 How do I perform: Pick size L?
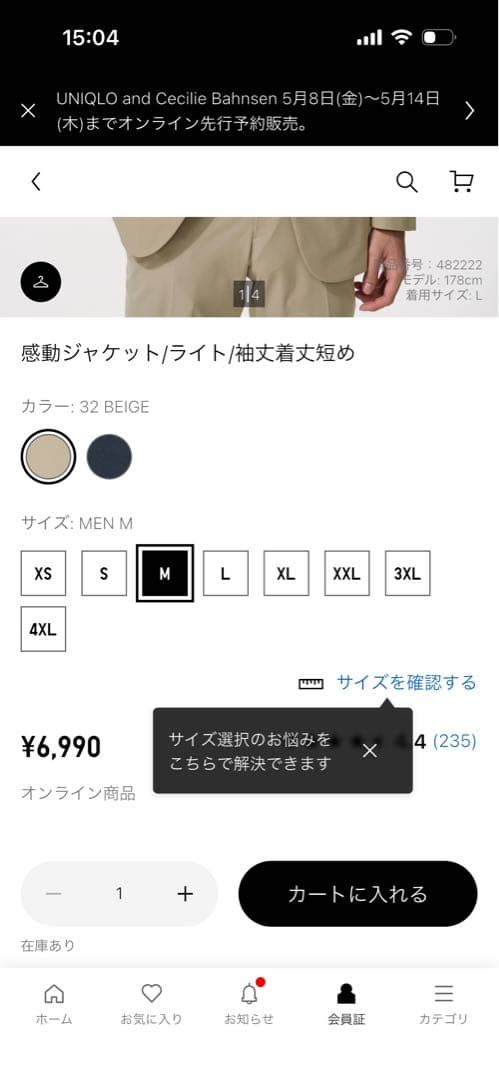click(x=225, y=573)
